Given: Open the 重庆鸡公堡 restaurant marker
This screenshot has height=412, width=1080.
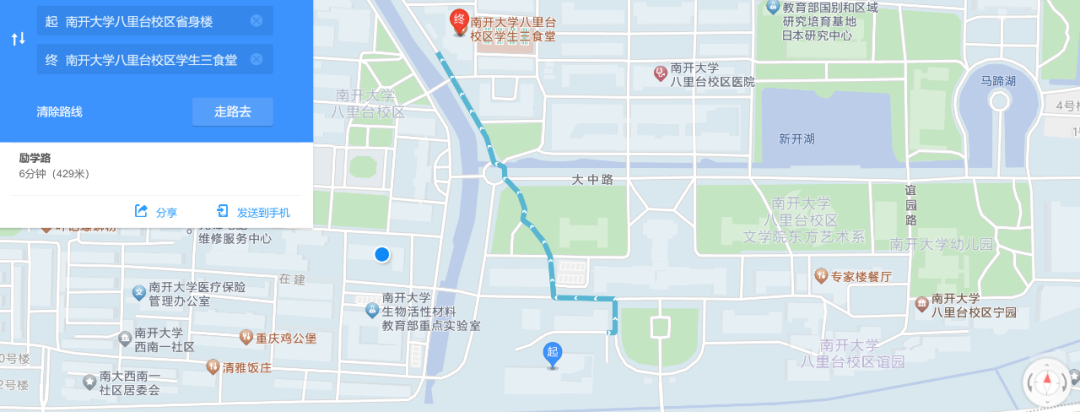Looking at the screenshot, I should [246, 338].
